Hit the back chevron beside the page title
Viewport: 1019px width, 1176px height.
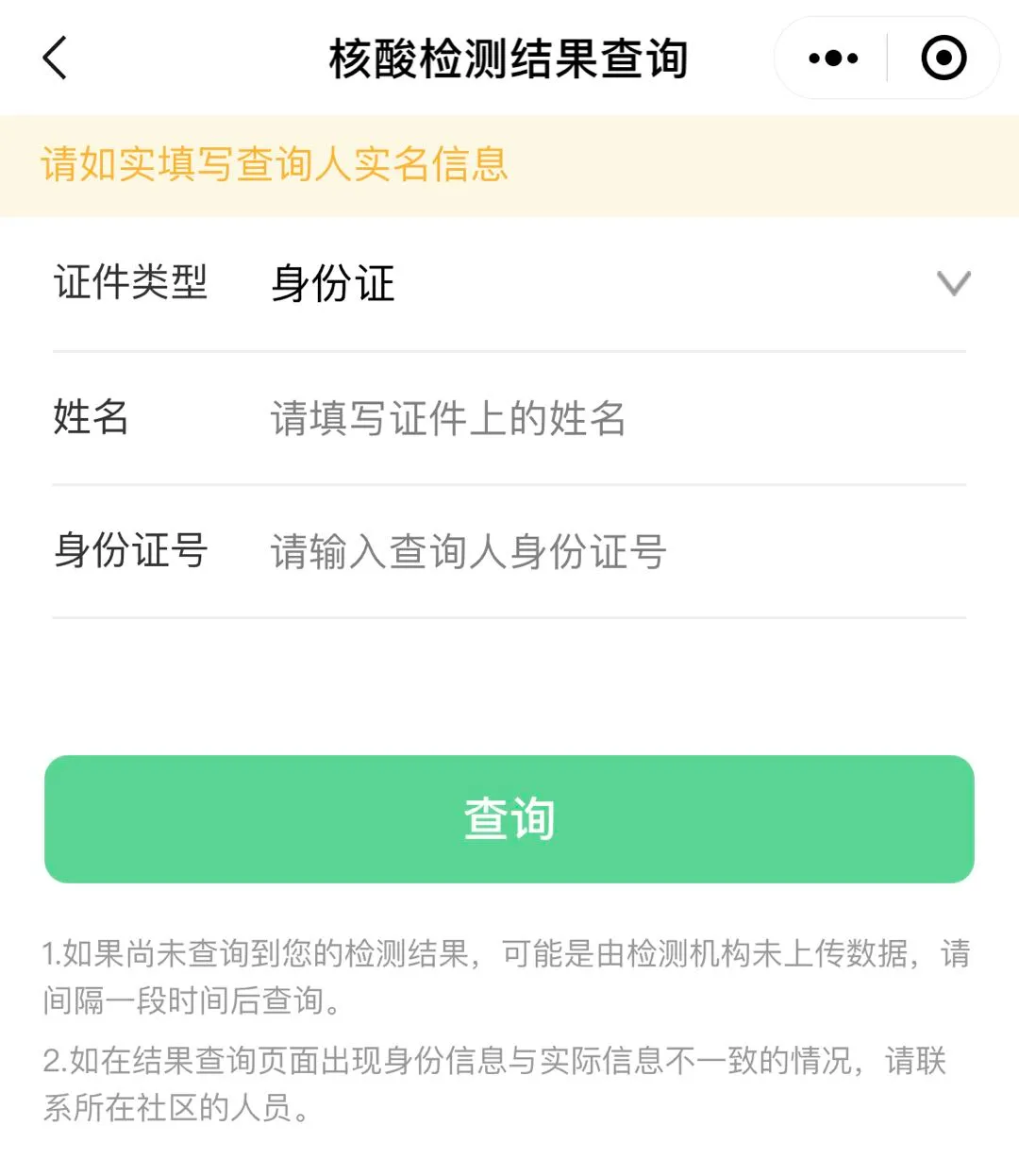click(x=54, y=59)
